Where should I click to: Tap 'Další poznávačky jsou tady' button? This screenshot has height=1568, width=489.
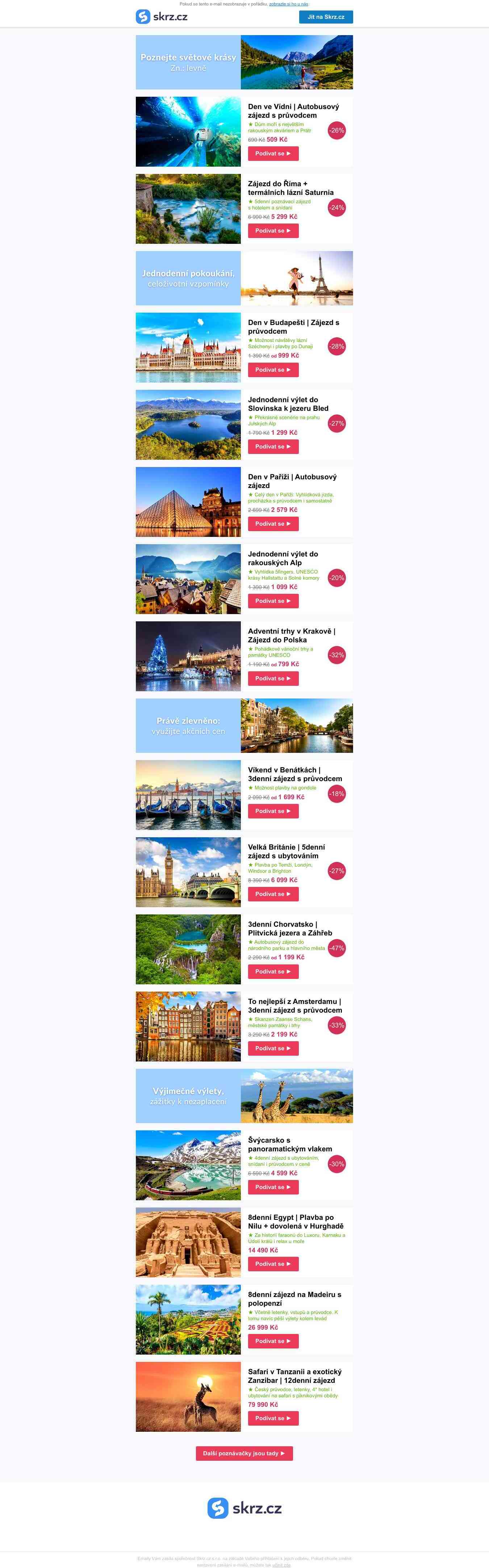244,1453
